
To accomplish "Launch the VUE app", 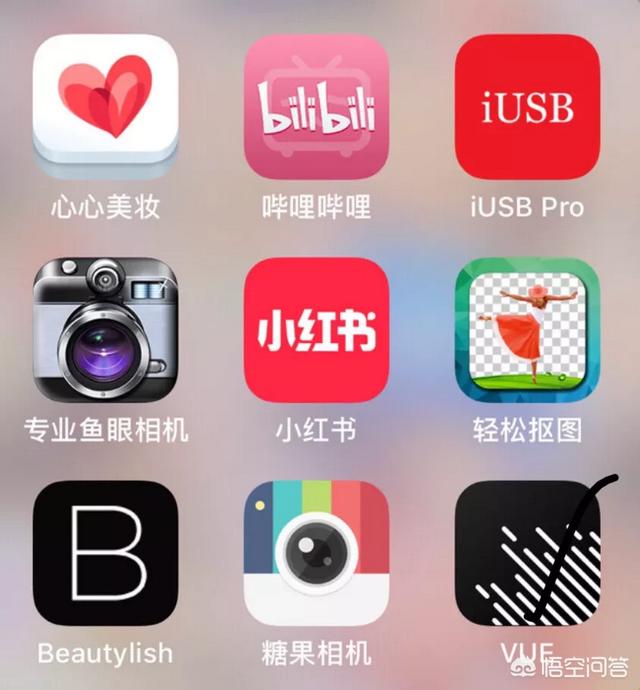I will pyautogui.click(x=527, y=553).
